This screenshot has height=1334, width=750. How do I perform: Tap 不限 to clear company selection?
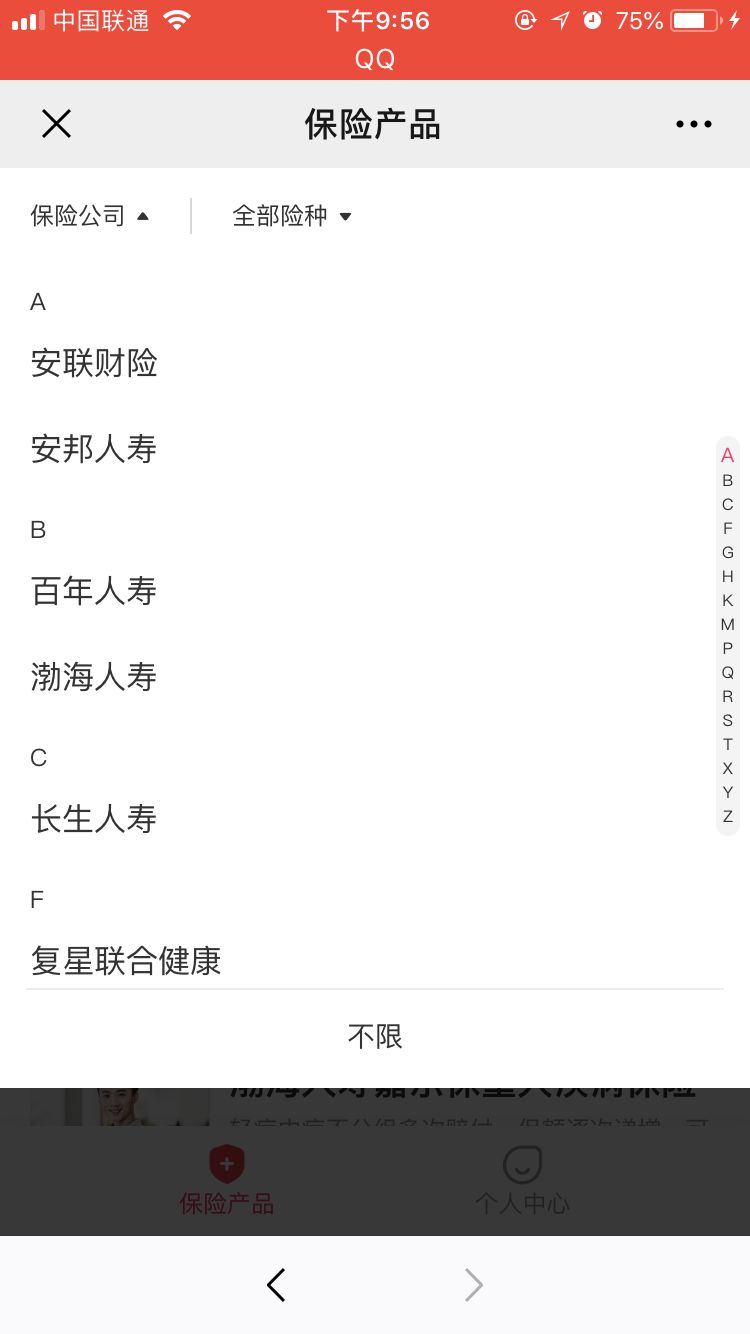pyautogui.click(x=374, y=1037)
